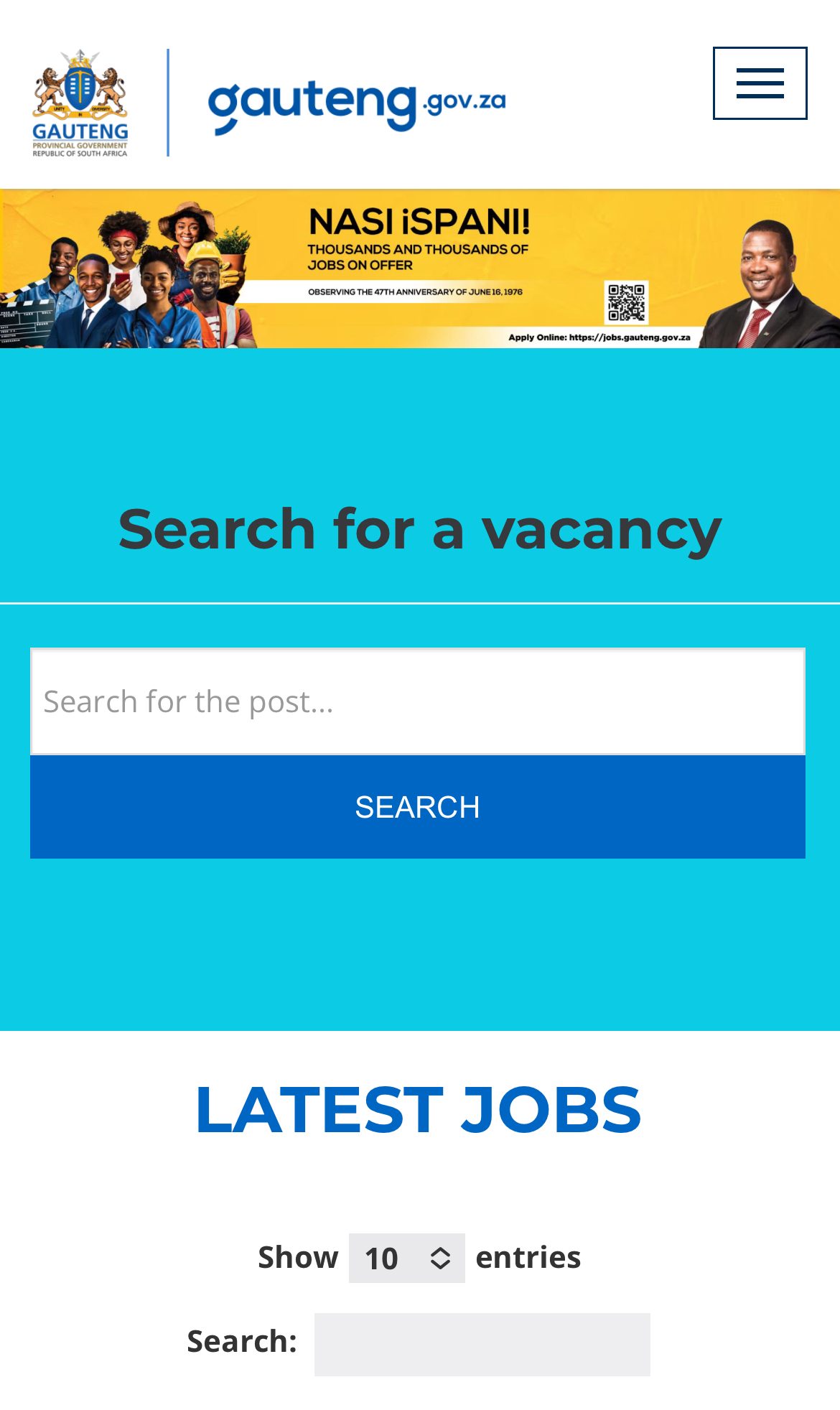Screen dimensions: 840x1410
Task: Tap the Latest Jobs table search box
Action: point(482,1344)
